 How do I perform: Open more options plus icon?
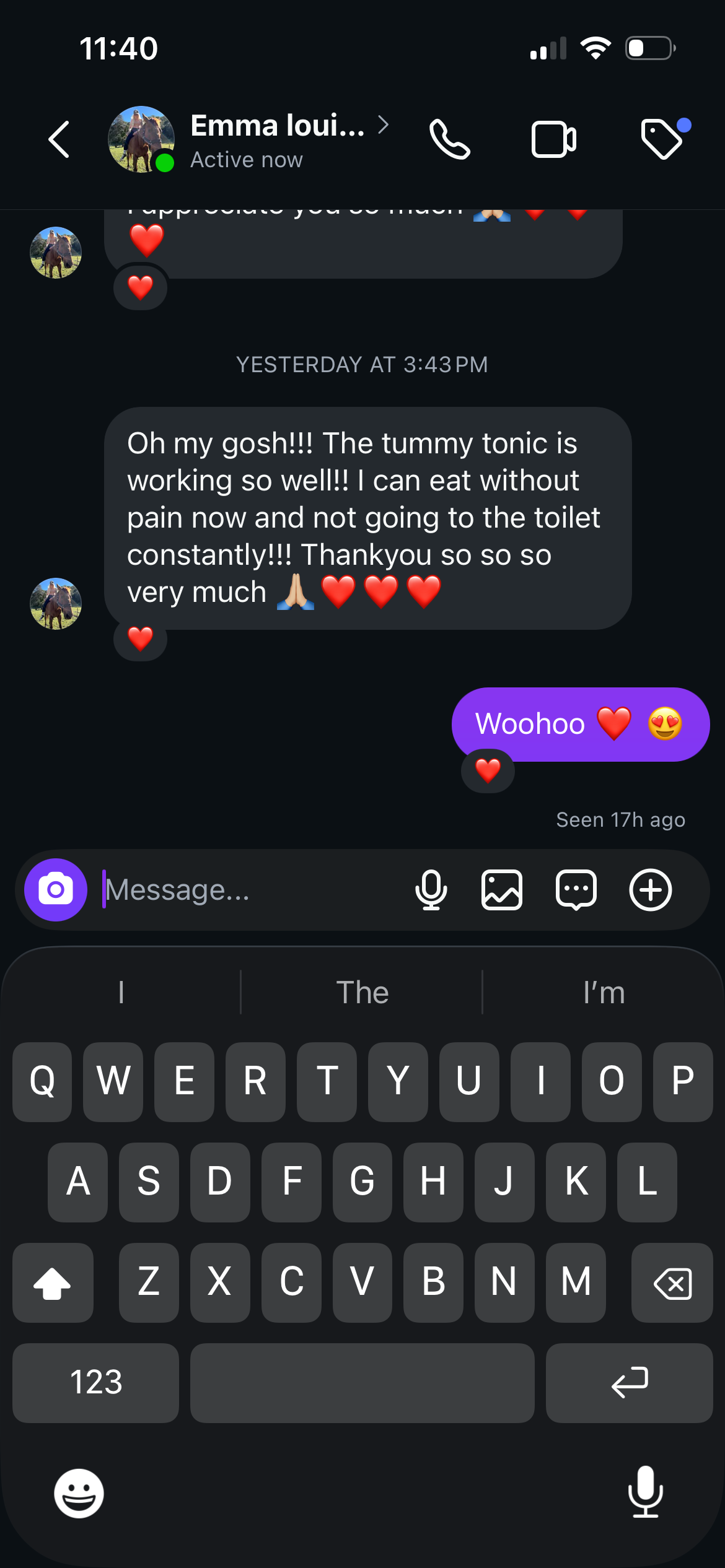(x=651, y=890)
